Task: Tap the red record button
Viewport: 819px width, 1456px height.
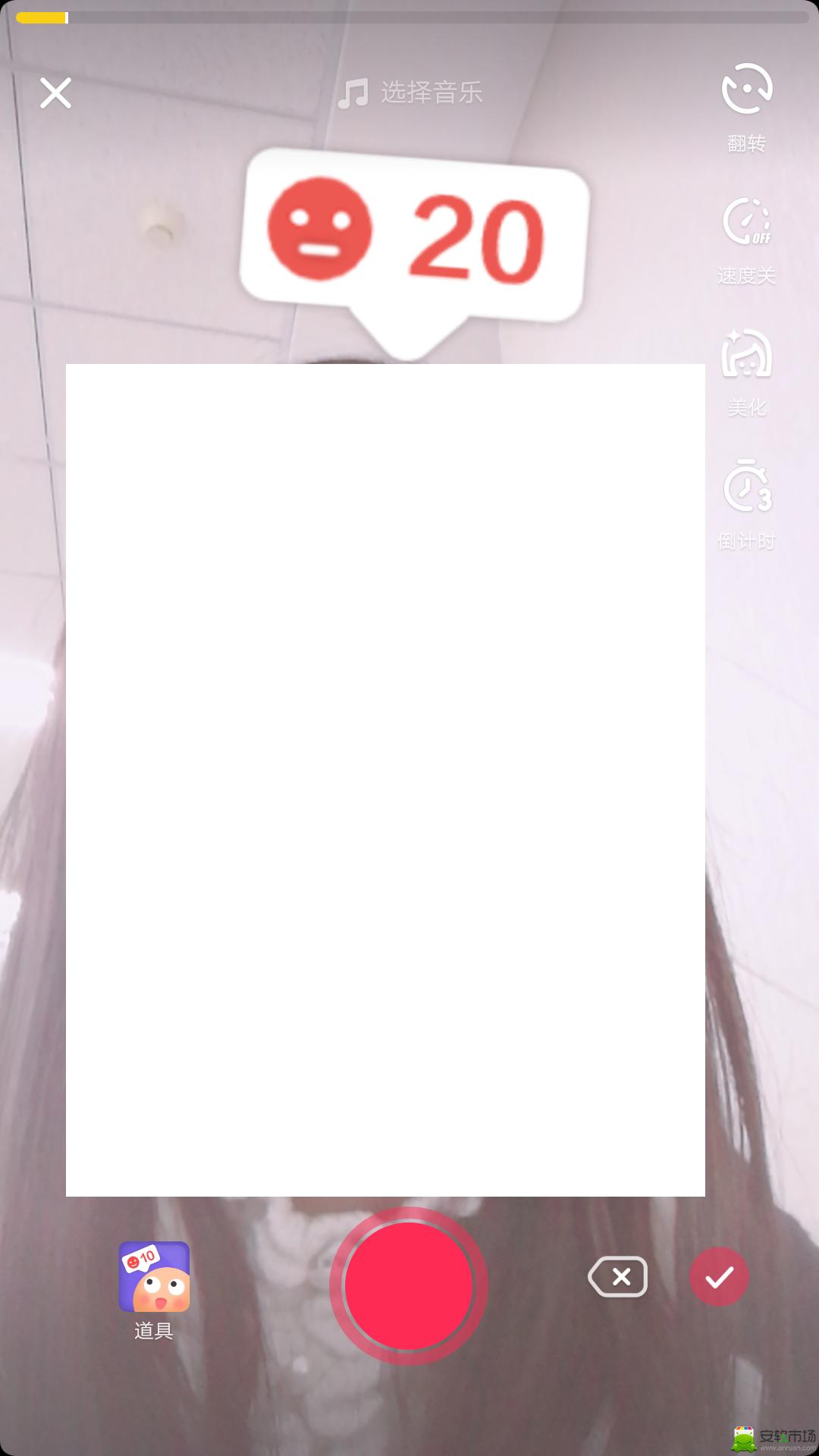Action: (409, 1285)
